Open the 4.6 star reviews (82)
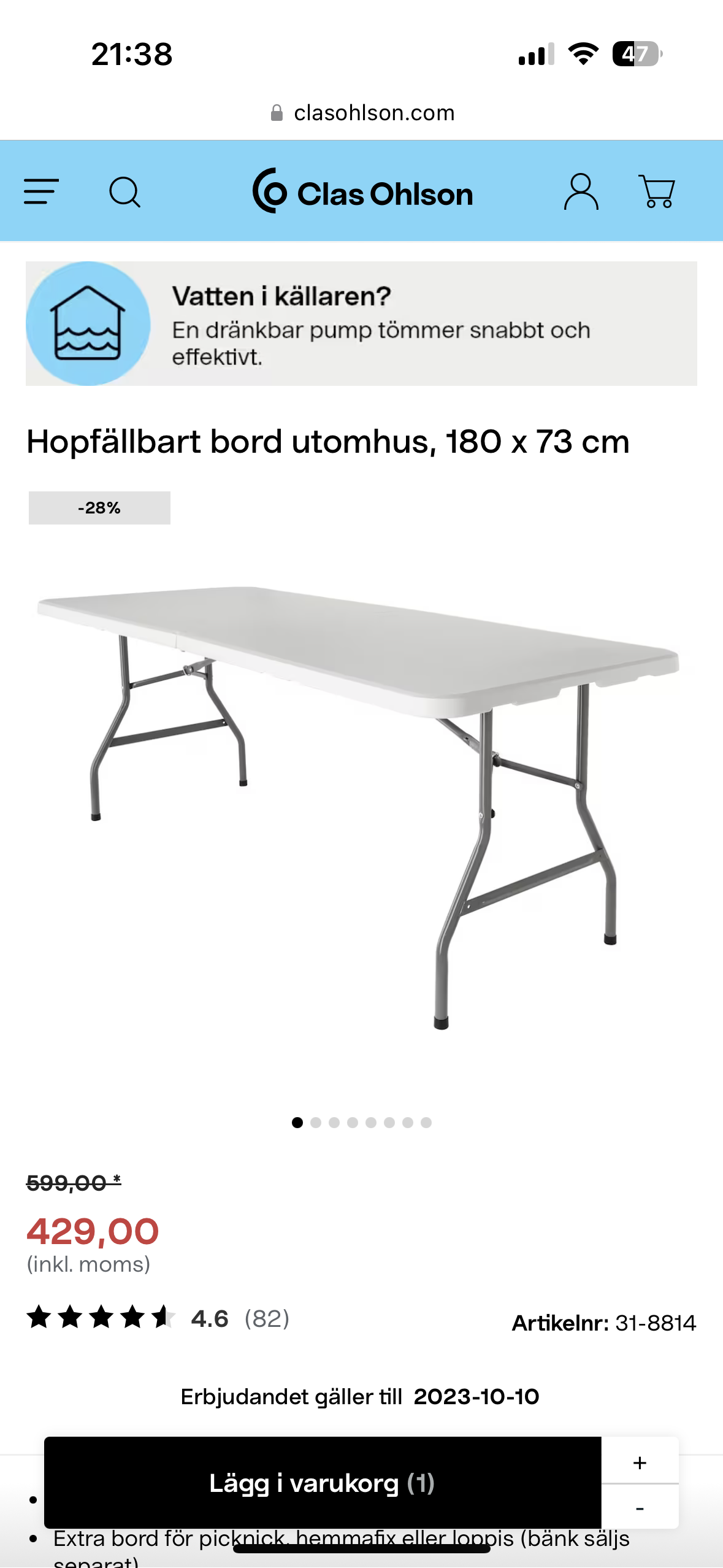Image resolution: width=723 pixels, height=1568 pixels. pyautogui.click(x=158, y=1318)
